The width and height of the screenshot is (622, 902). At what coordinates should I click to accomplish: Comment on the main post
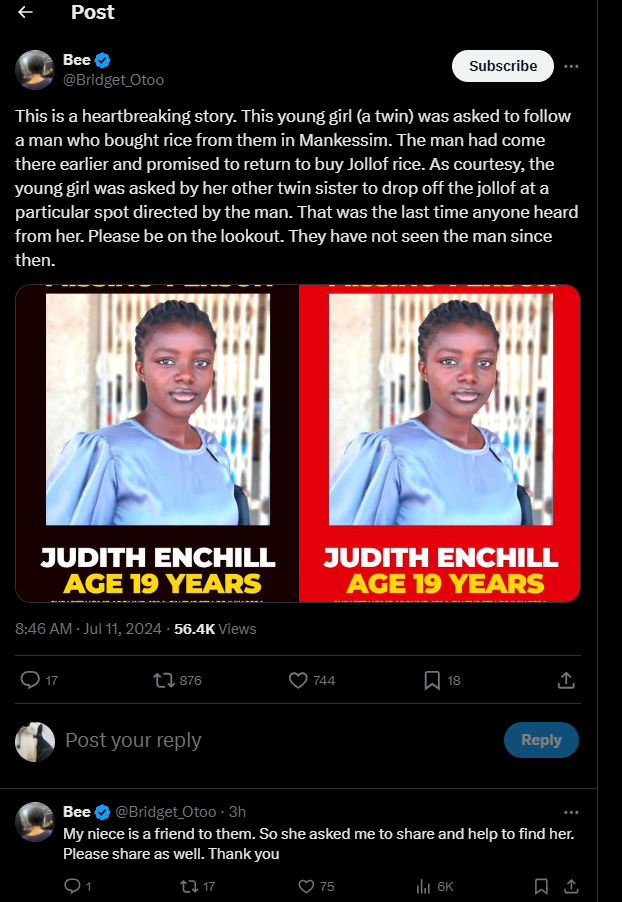pos(31,680)
